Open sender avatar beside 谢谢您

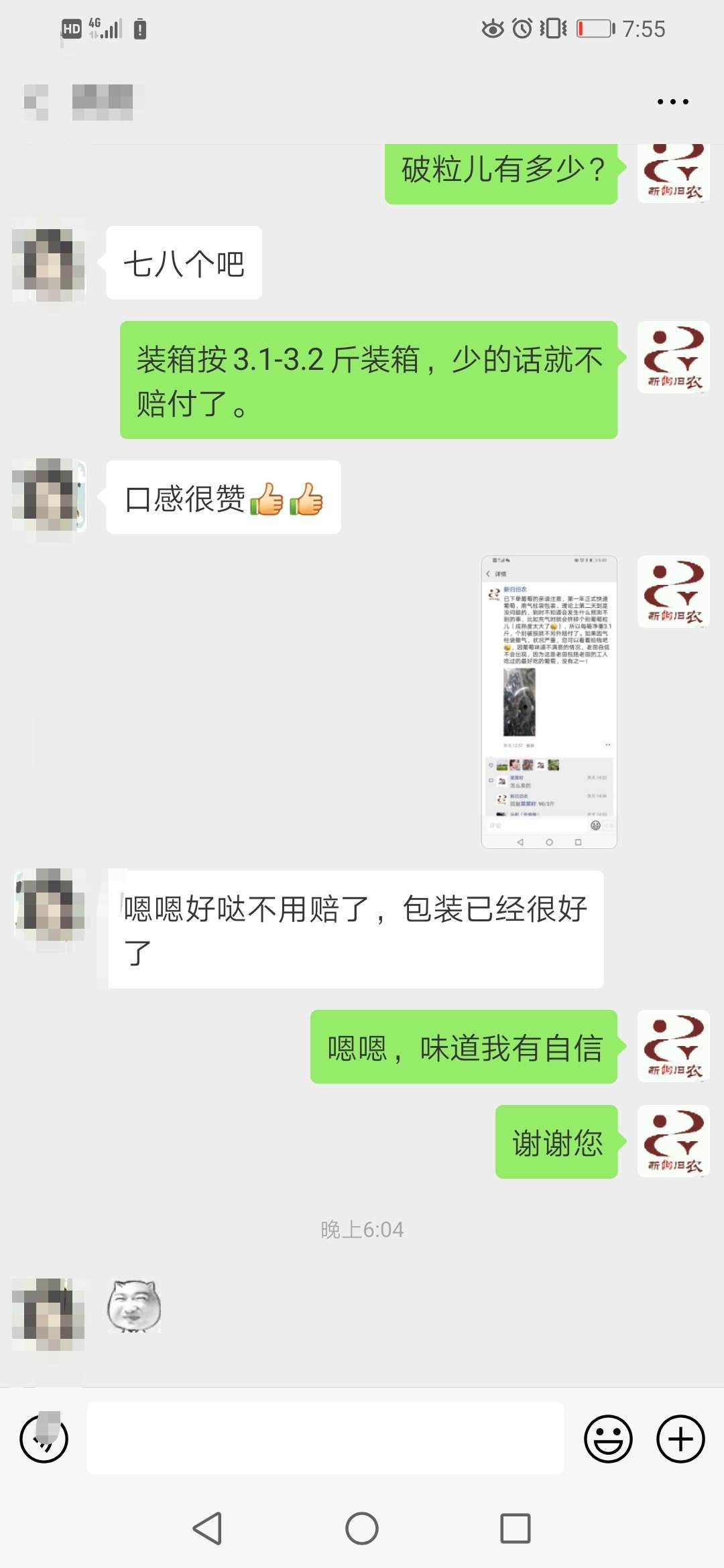point(674,1141)
